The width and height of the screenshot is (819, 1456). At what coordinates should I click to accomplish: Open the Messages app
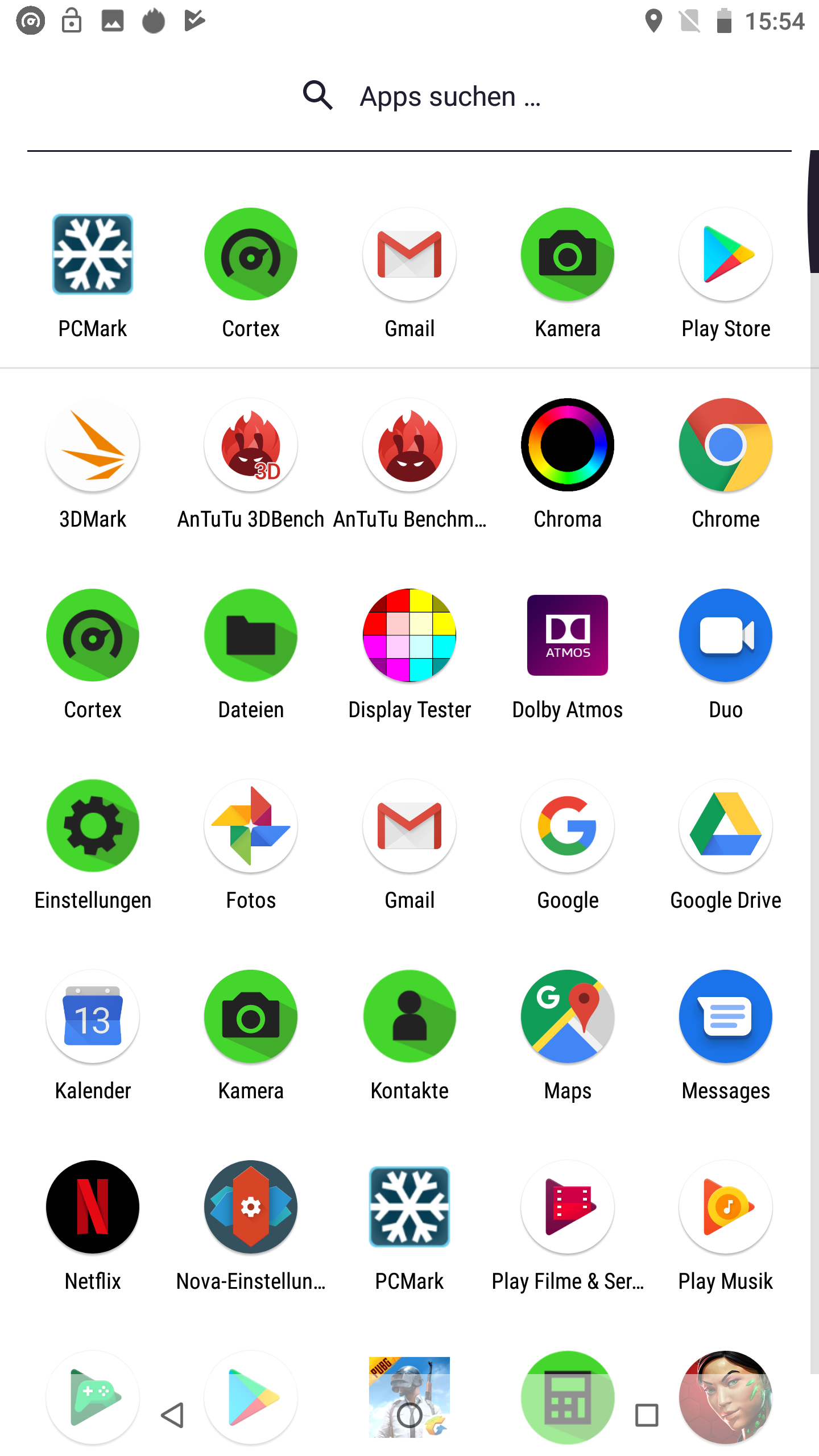(726, 1017)
